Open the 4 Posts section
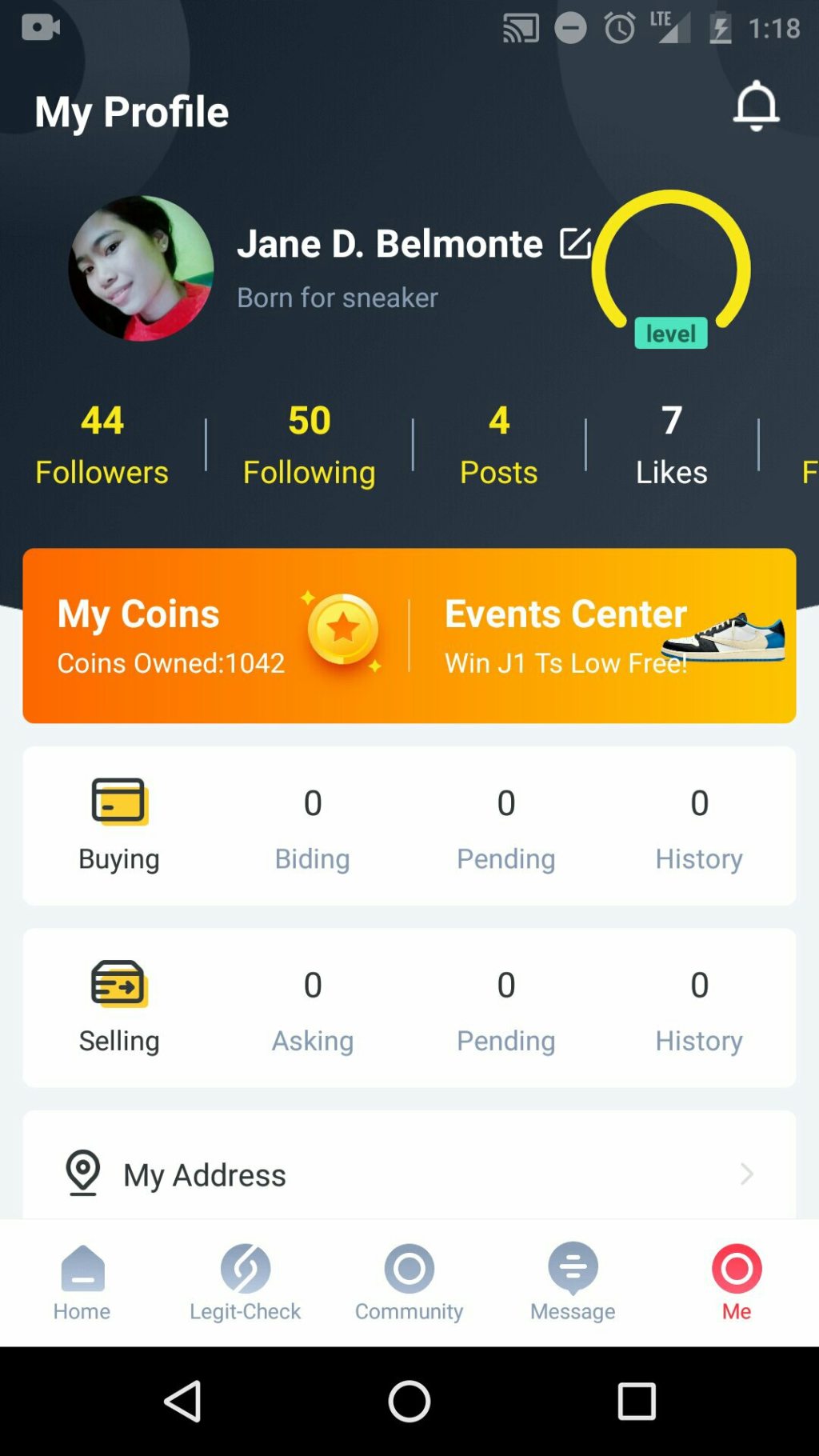The image size is (819, 1456). click(x=498, y=445)
